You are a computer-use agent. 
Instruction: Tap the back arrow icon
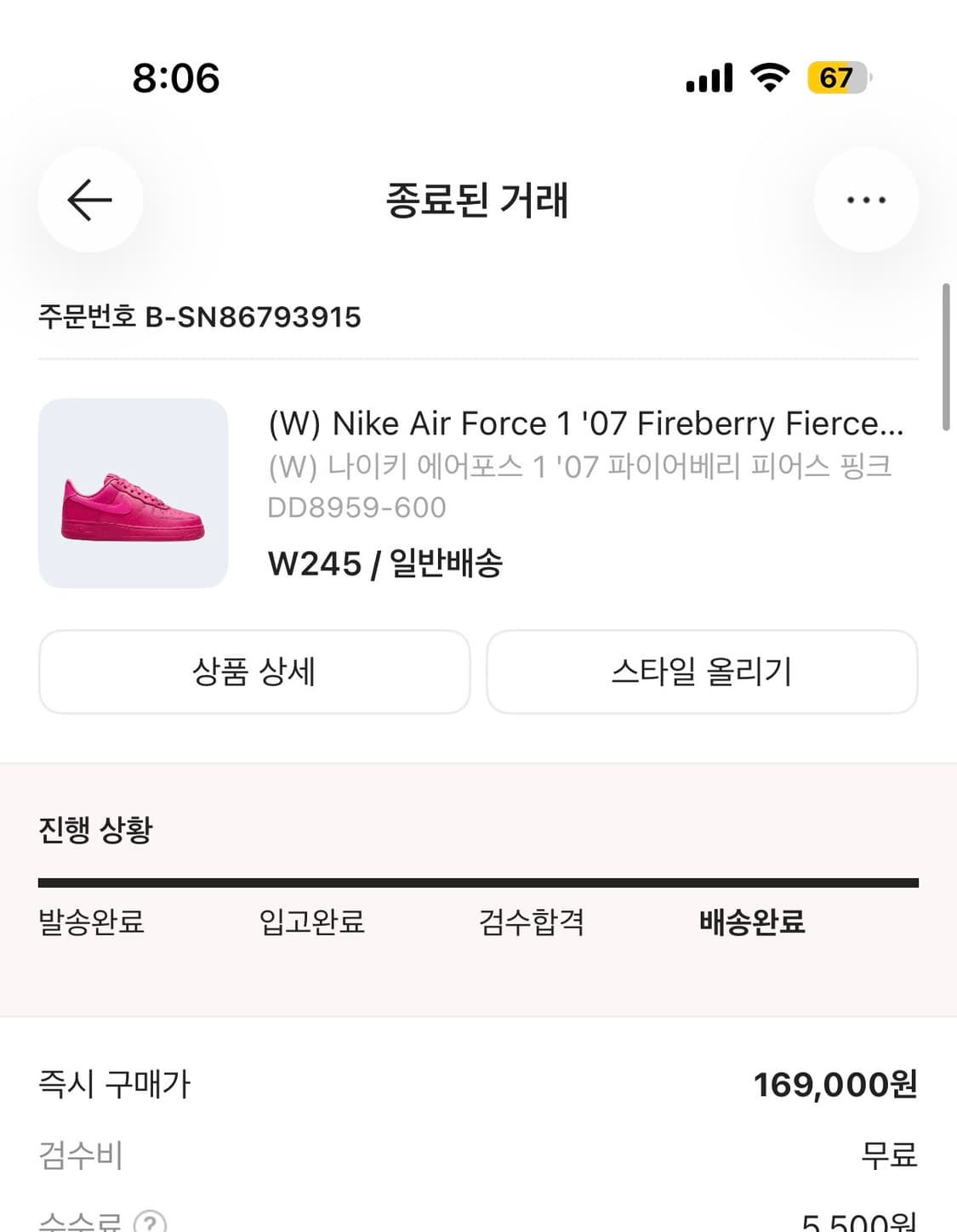tap(89, 200)
